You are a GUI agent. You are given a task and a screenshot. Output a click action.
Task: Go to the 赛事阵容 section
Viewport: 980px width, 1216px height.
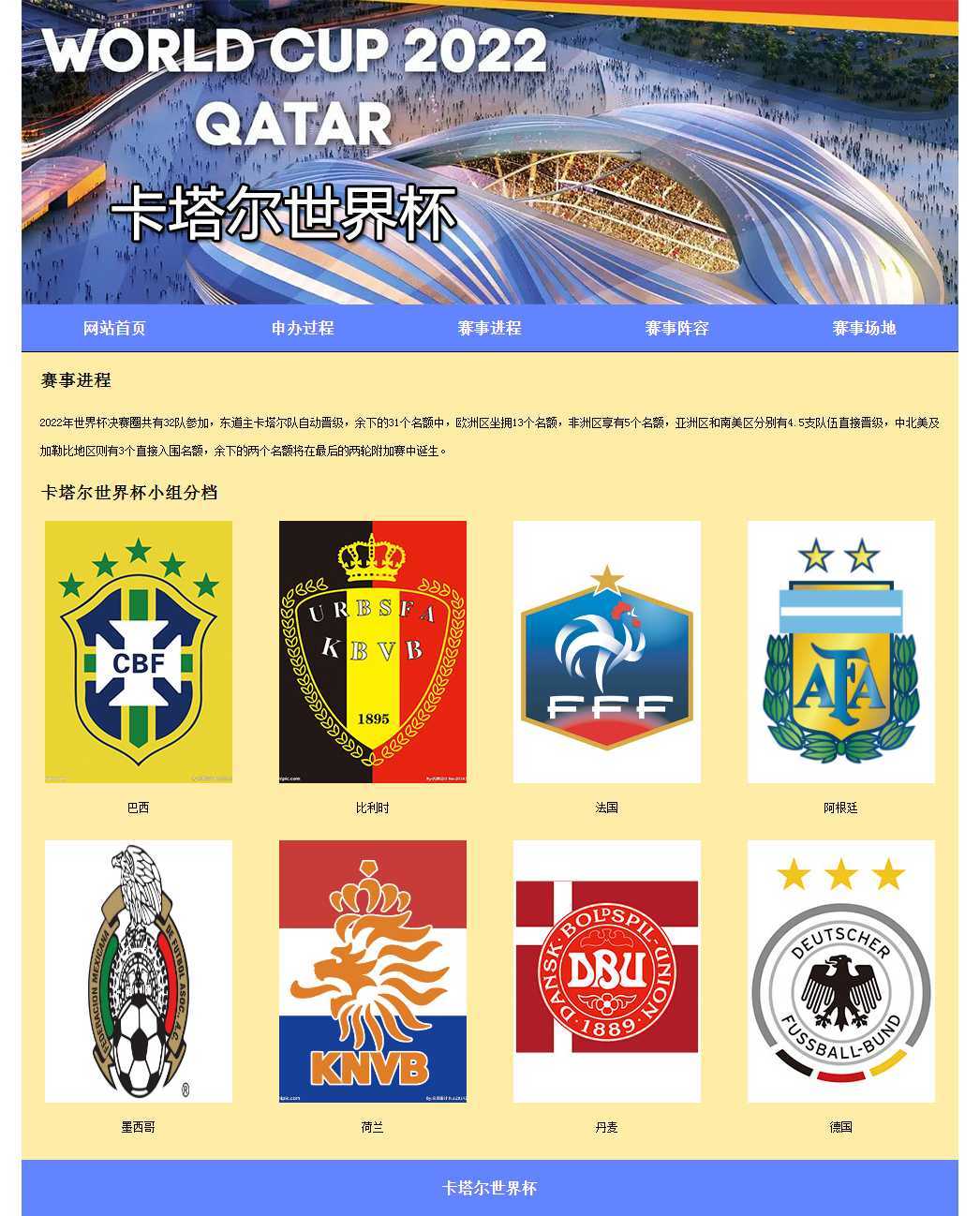click(x=676, y=328)
